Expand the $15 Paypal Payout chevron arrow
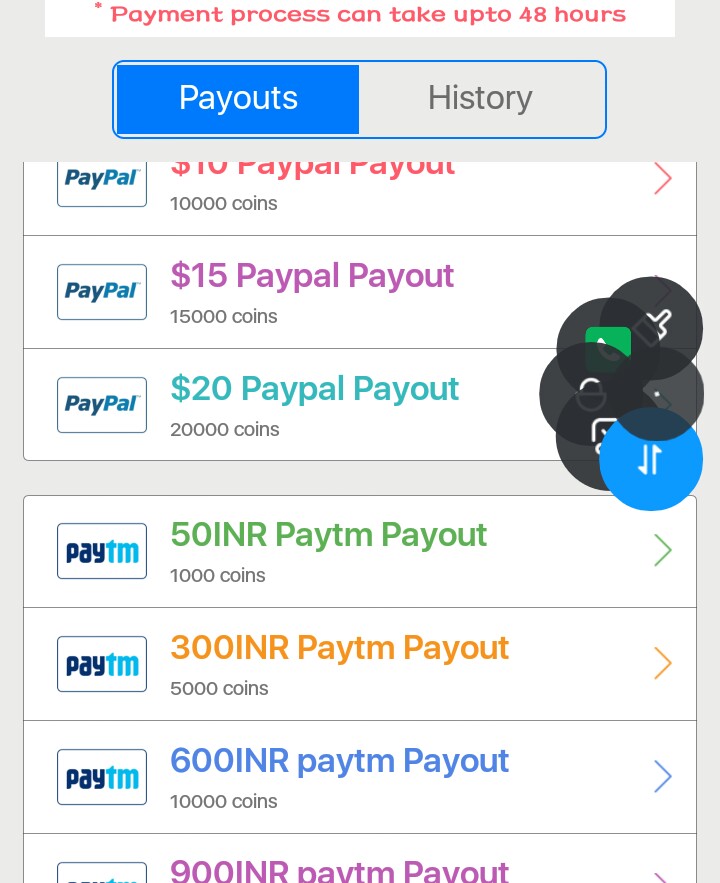 pyautogui.click(x=662, y=291)
